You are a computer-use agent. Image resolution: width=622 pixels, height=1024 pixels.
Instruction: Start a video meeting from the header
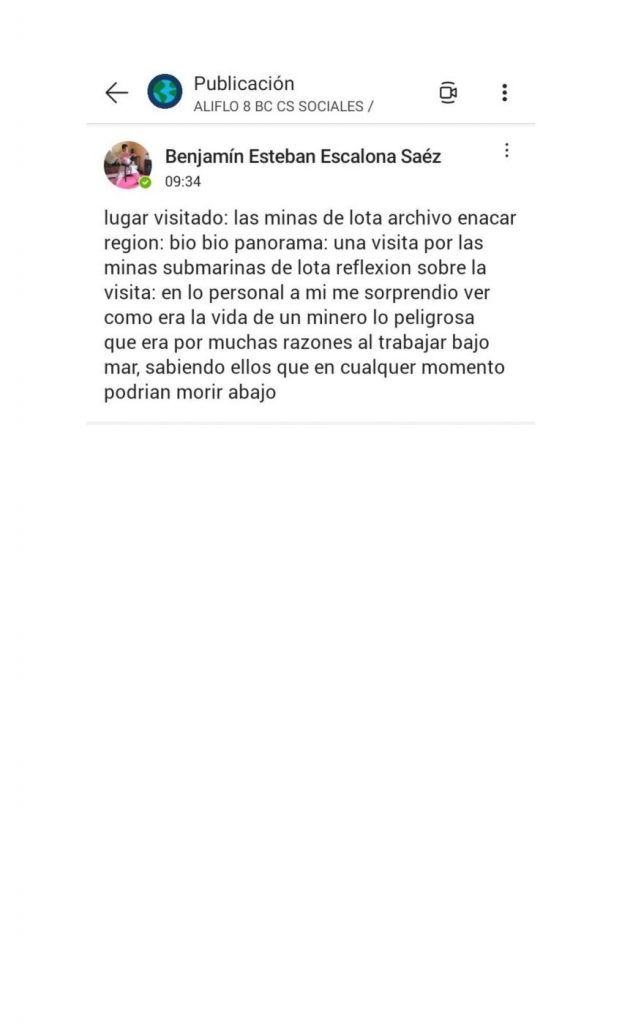click(x=448, y=93)
